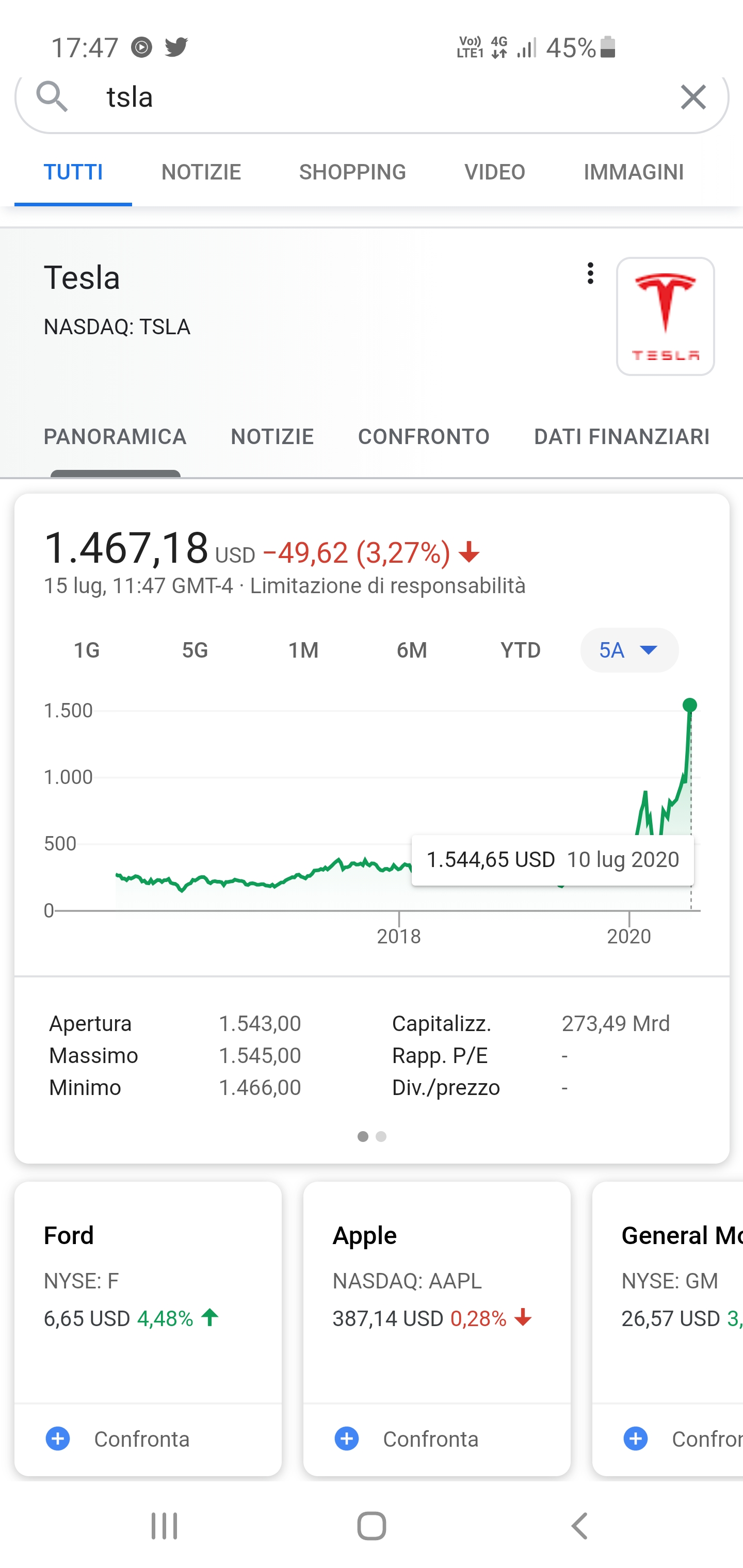Open the Limitazione di responsabilità link
Image resolution: width=743 pixels, height=1568 pixels.
[387, 585]
